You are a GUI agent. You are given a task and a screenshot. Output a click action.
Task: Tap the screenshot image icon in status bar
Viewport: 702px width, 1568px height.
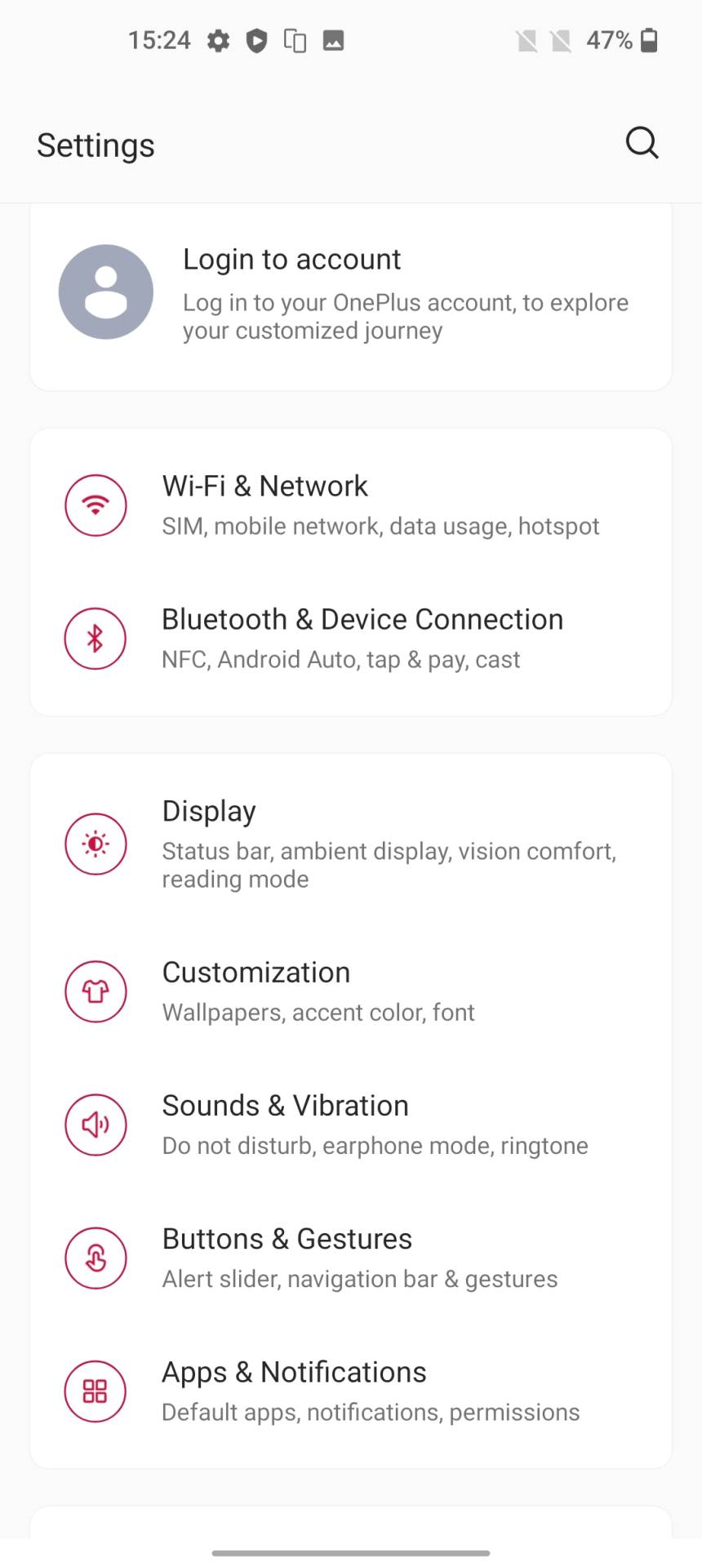pyautogui.click(x=333, y=40)
